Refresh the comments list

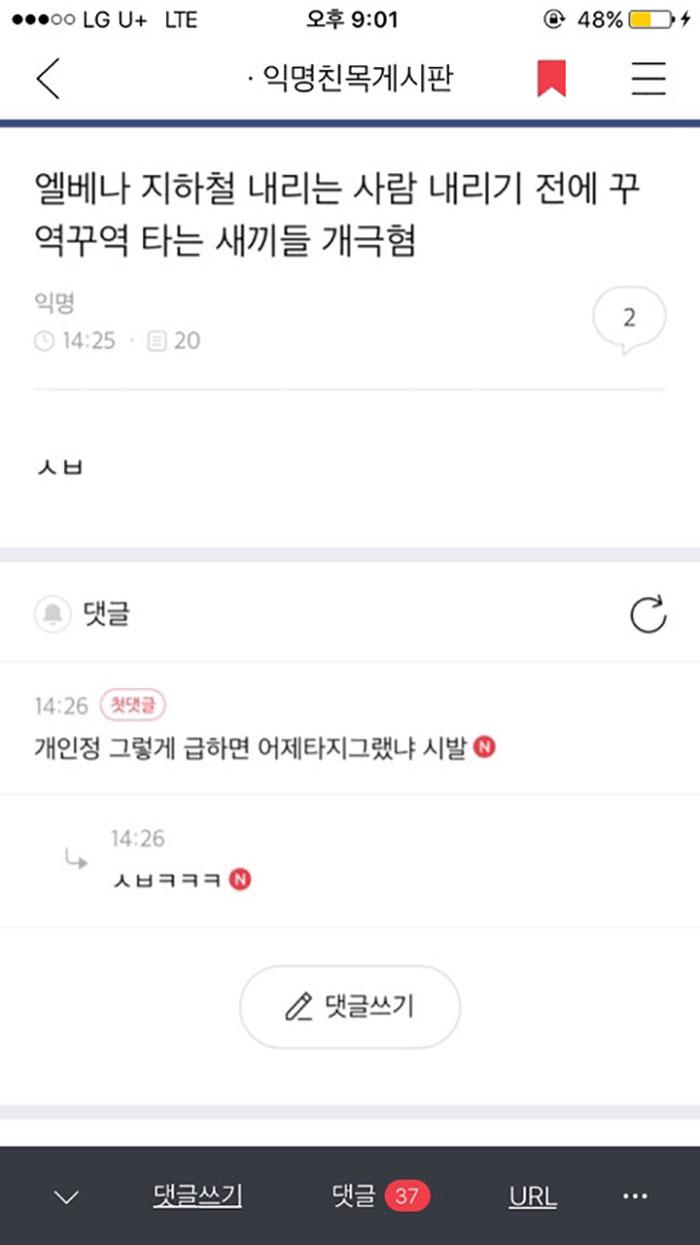(648, 615)
